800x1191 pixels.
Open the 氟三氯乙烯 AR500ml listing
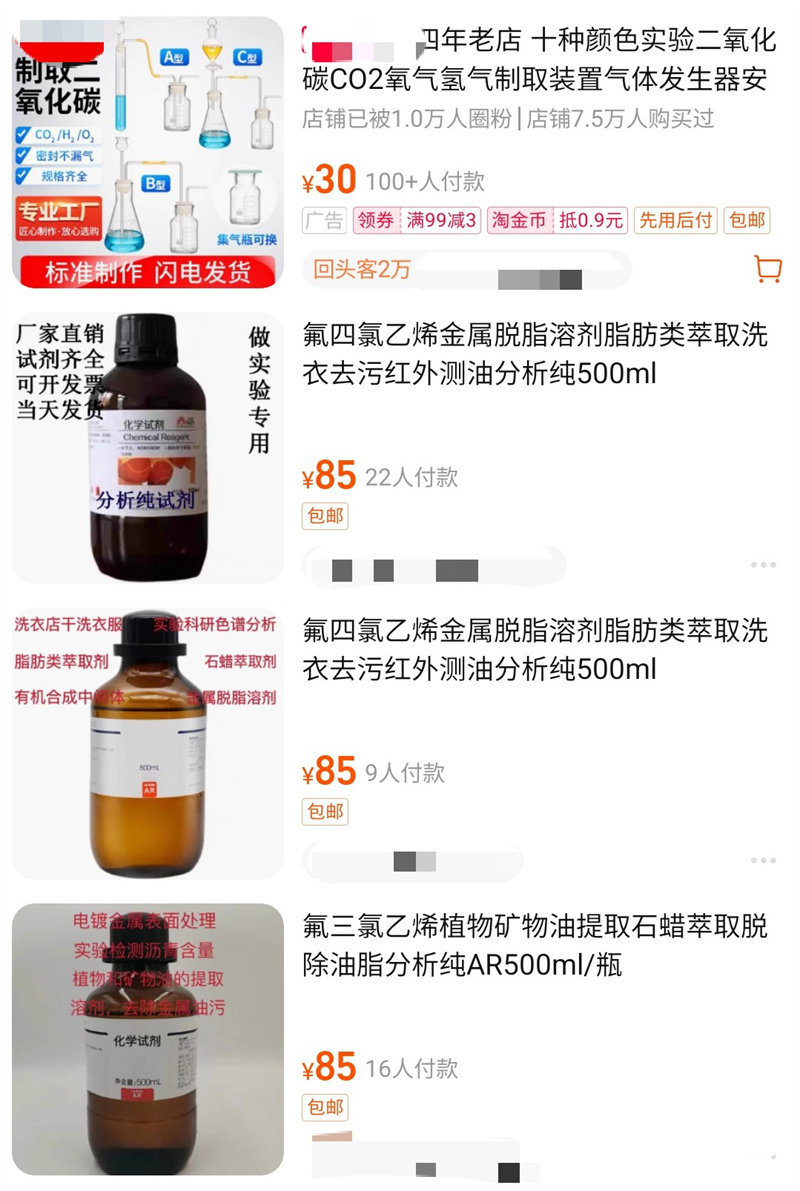535,945
